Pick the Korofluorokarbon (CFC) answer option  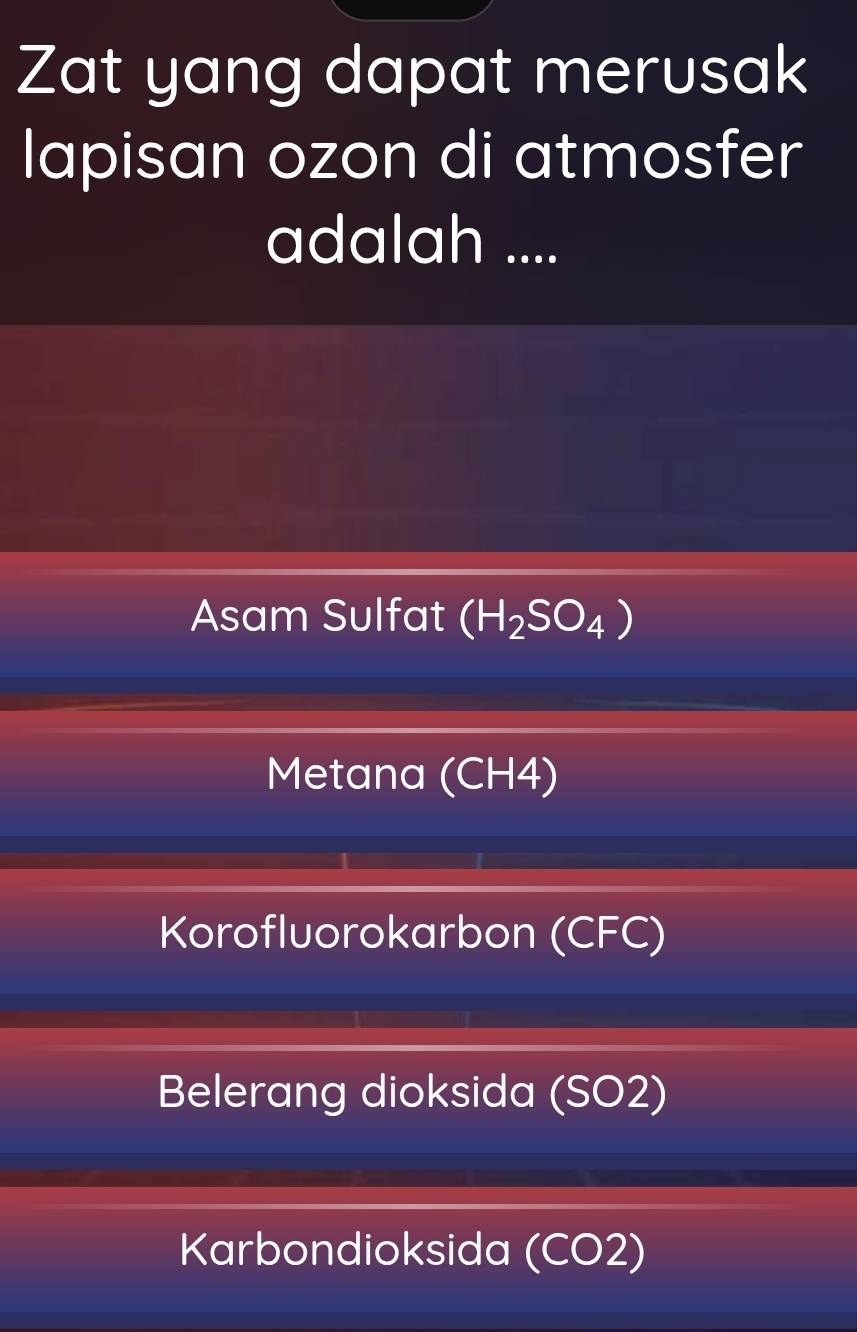(412, 933)
